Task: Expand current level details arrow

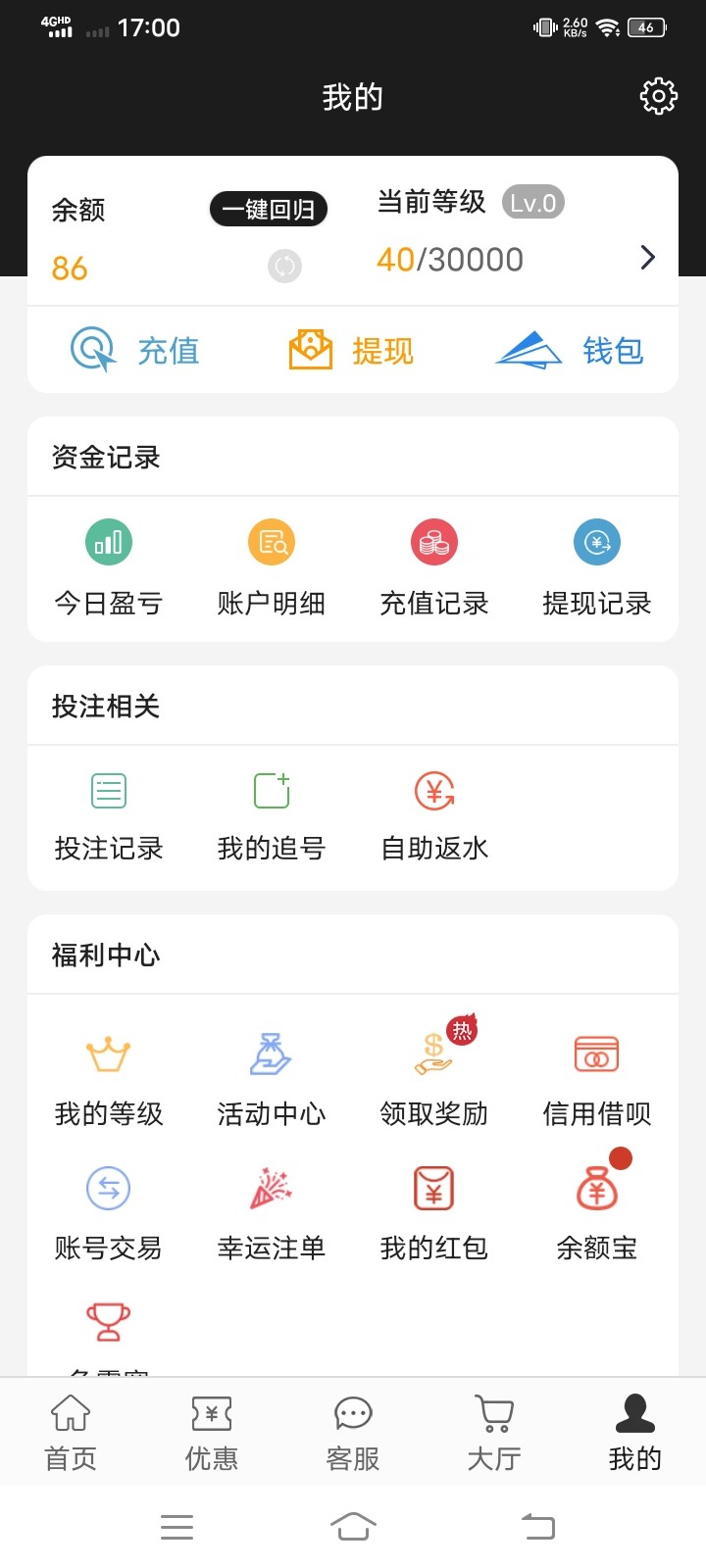Action: [647, 258]
